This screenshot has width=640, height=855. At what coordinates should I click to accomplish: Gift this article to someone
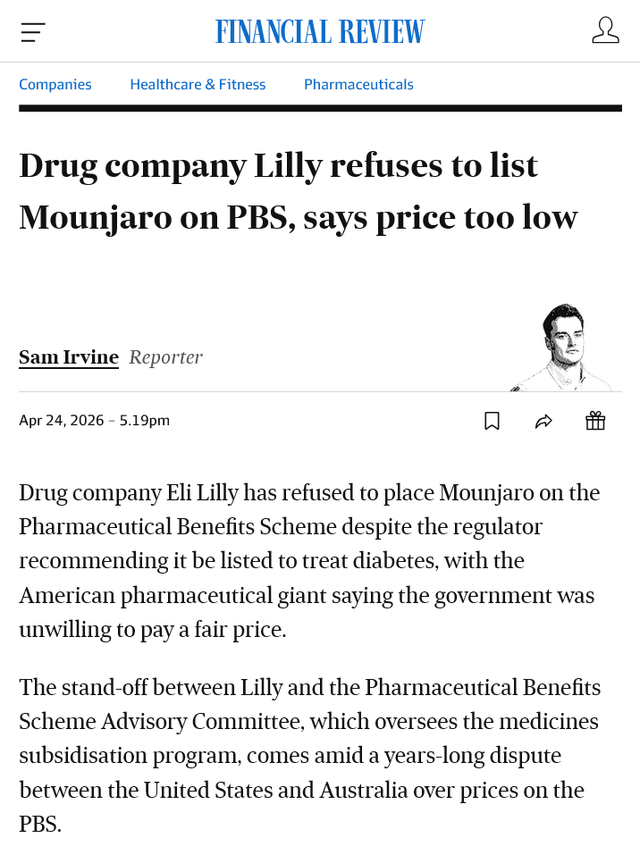click(x=596, y=421)
